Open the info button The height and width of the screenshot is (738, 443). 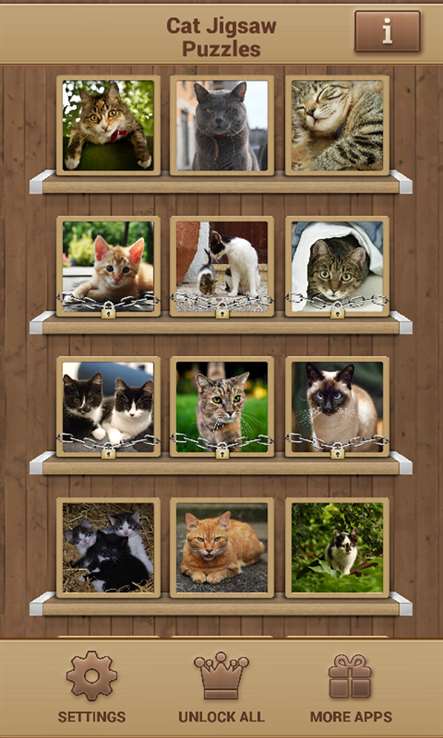387,32
